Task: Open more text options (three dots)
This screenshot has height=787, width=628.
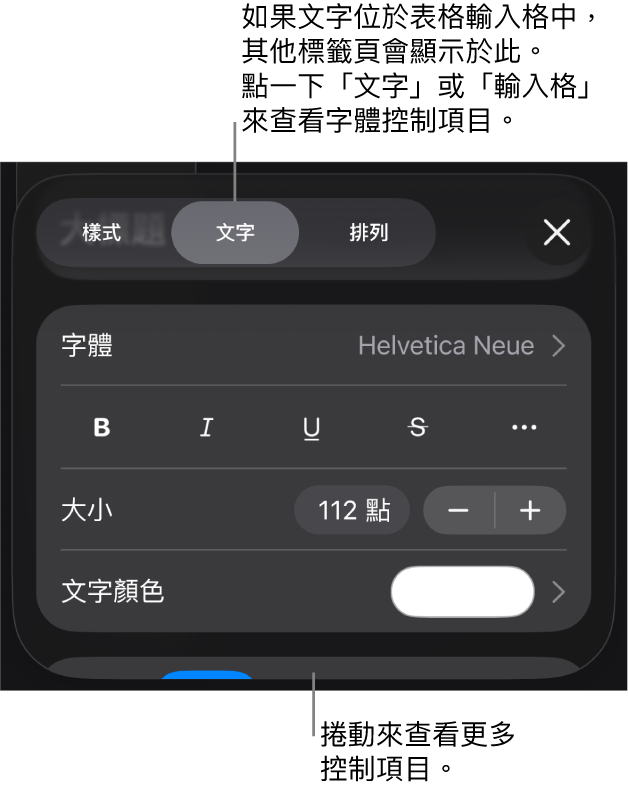Action: [x=524, y=428]
